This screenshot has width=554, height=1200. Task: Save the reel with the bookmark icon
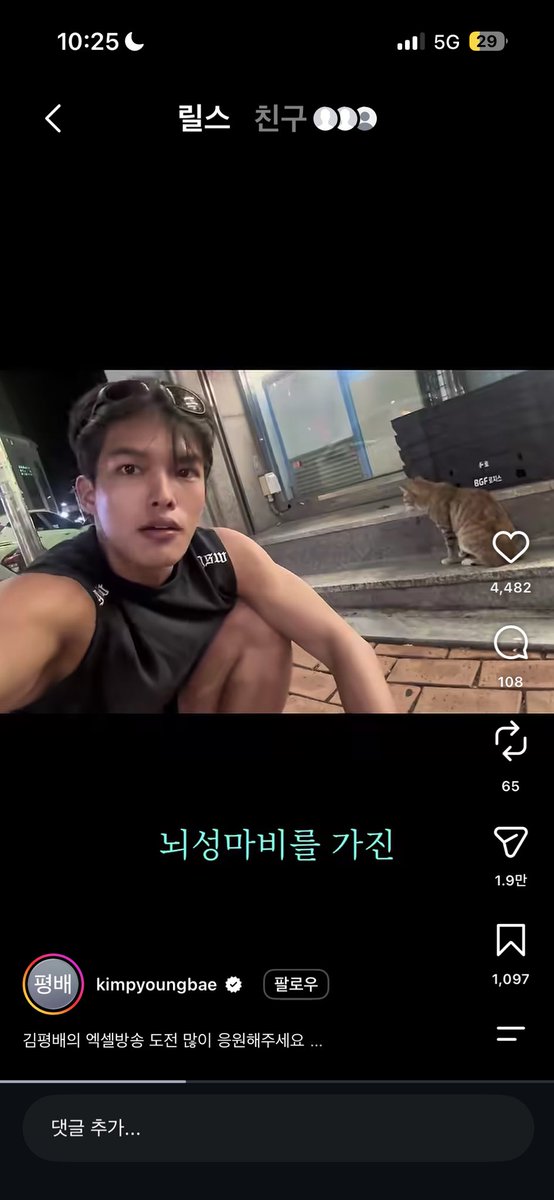[x=511, y=940]
